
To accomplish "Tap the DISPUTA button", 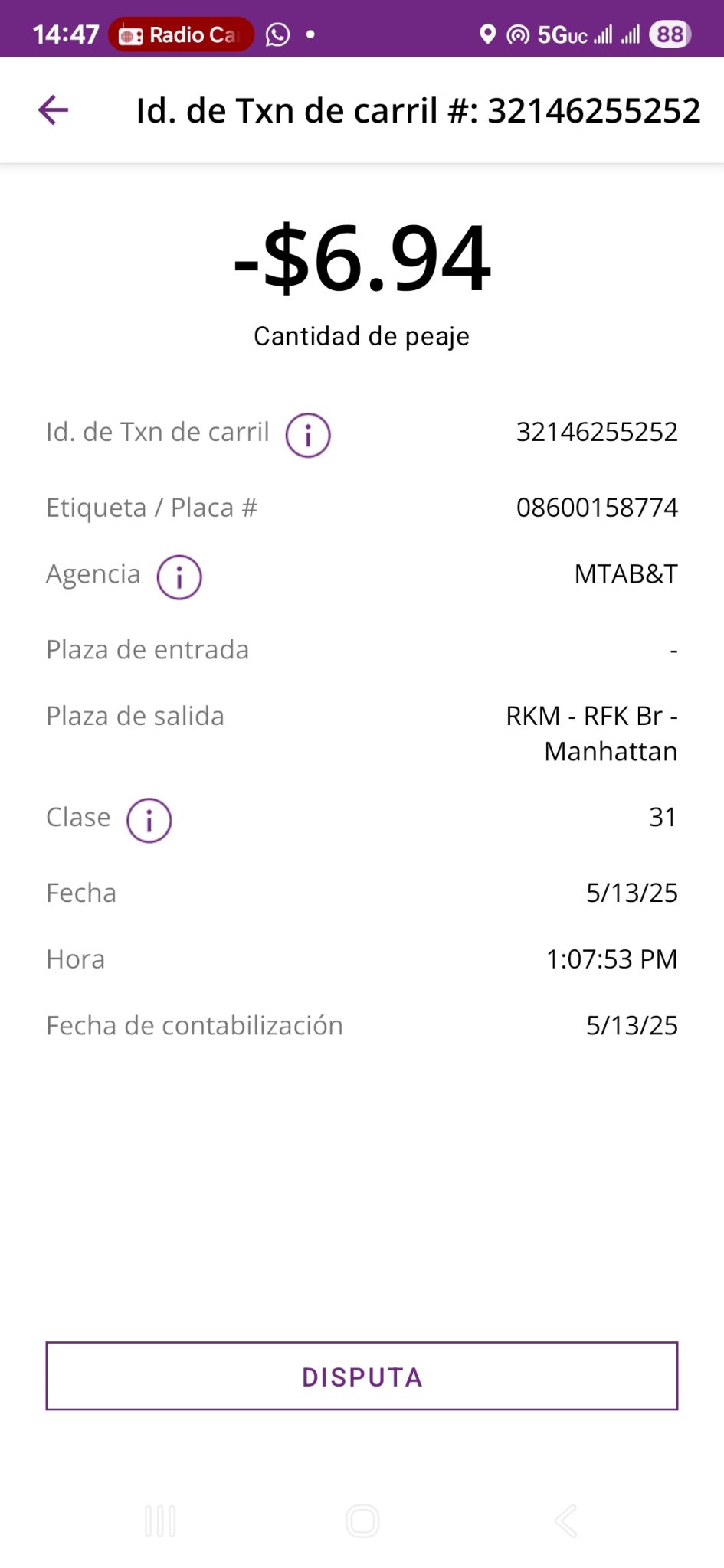I will [x=362, y=1376].
